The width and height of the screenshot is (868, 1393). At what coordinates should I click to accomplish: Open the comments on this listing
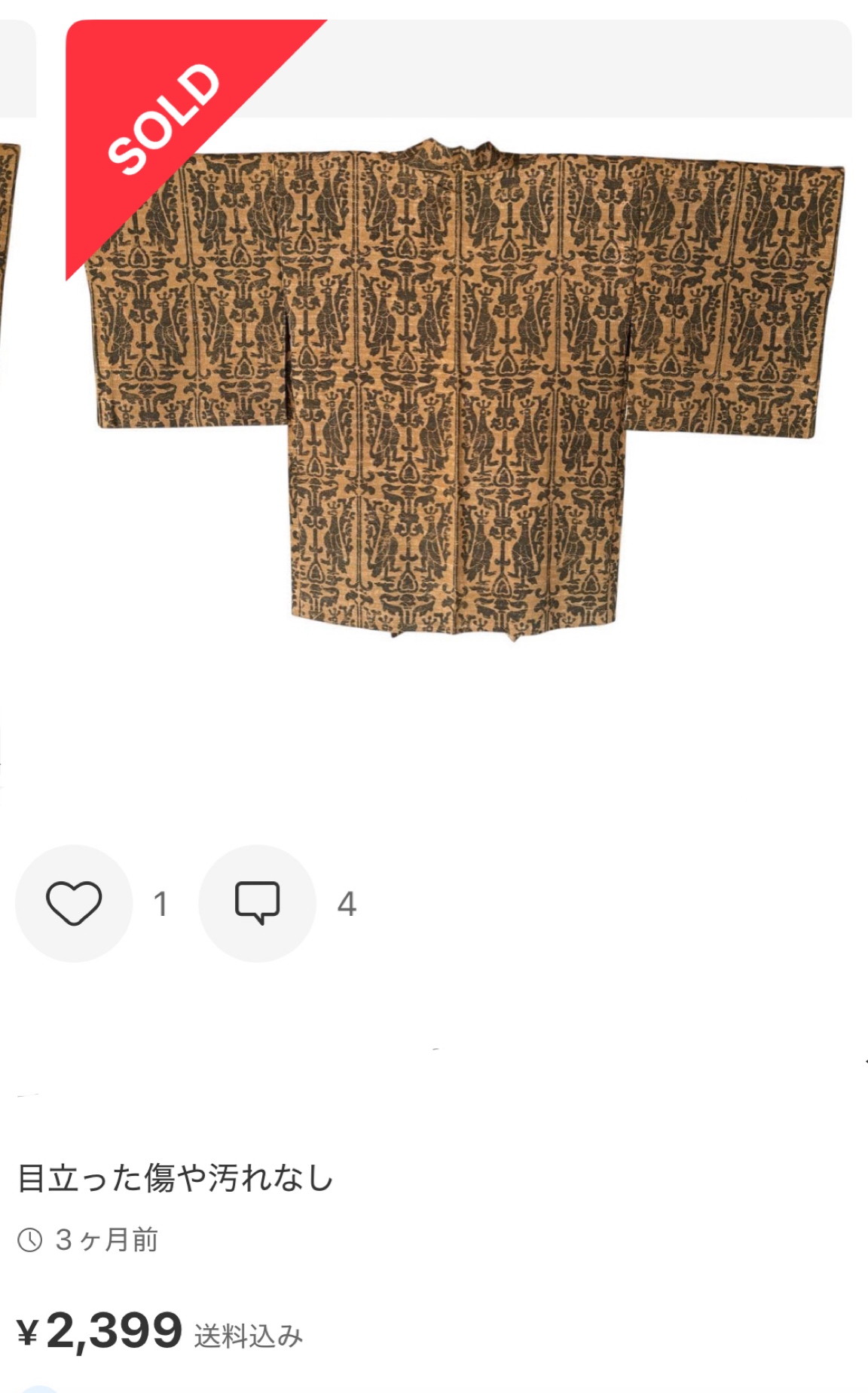click(x=257, y=902)
